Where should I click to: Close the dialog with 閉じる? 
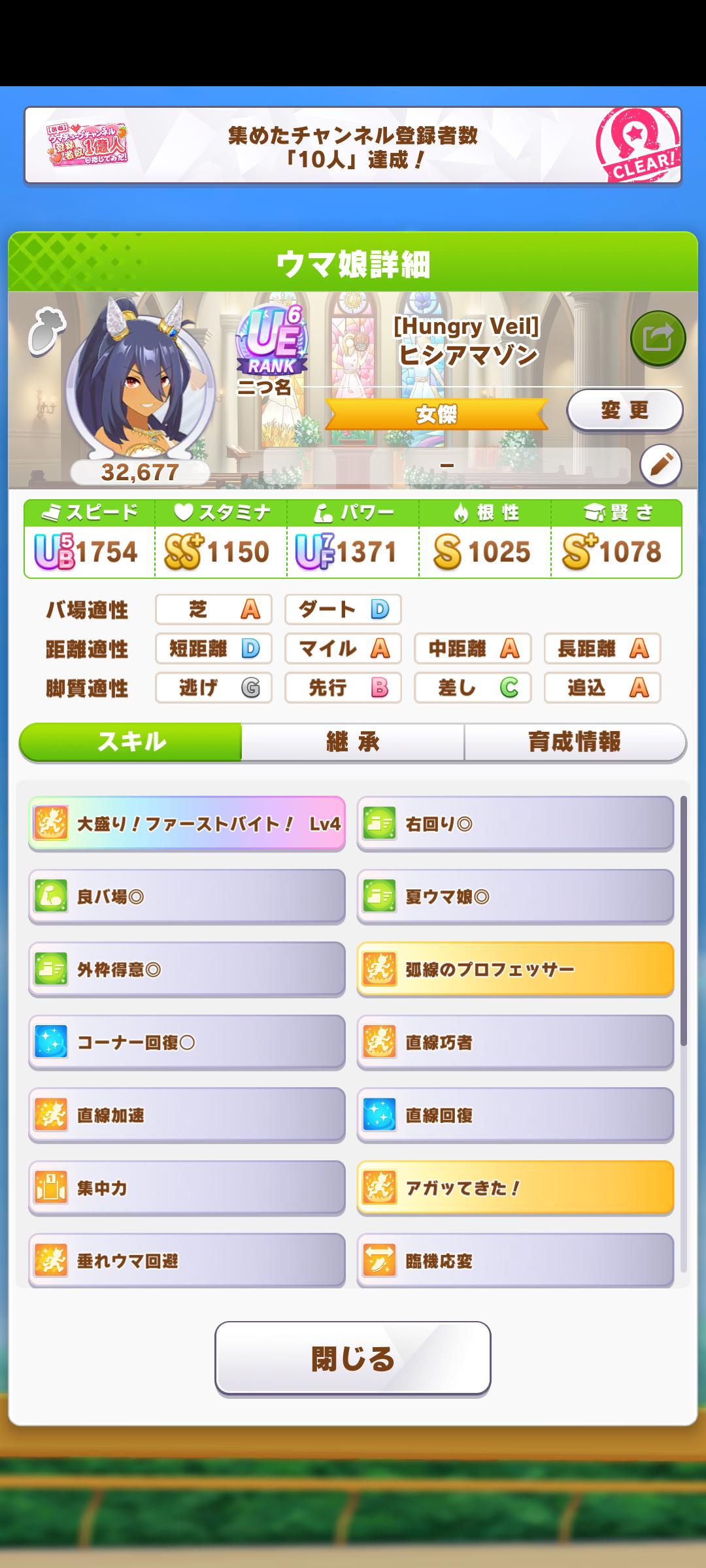(352, 1358)
